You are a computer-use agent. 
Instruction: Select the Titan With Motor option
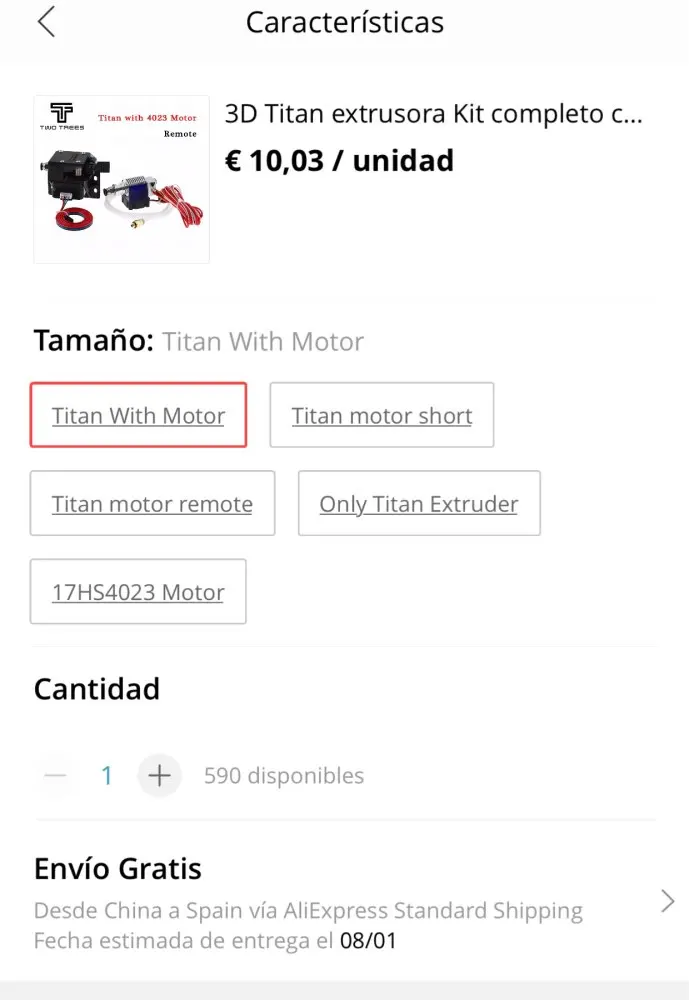(x=138, y=415)
